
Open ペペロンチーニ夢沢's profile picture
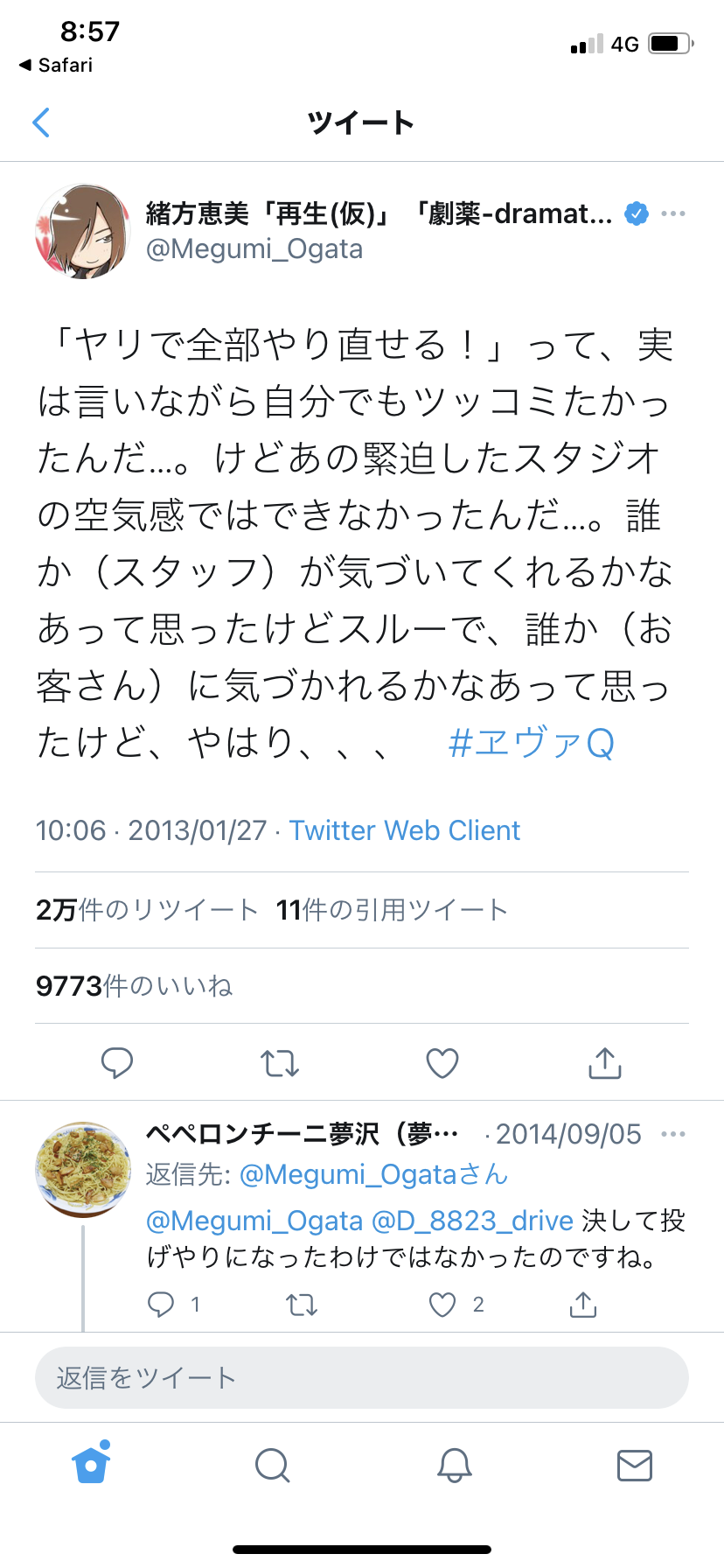point(82,1169)
